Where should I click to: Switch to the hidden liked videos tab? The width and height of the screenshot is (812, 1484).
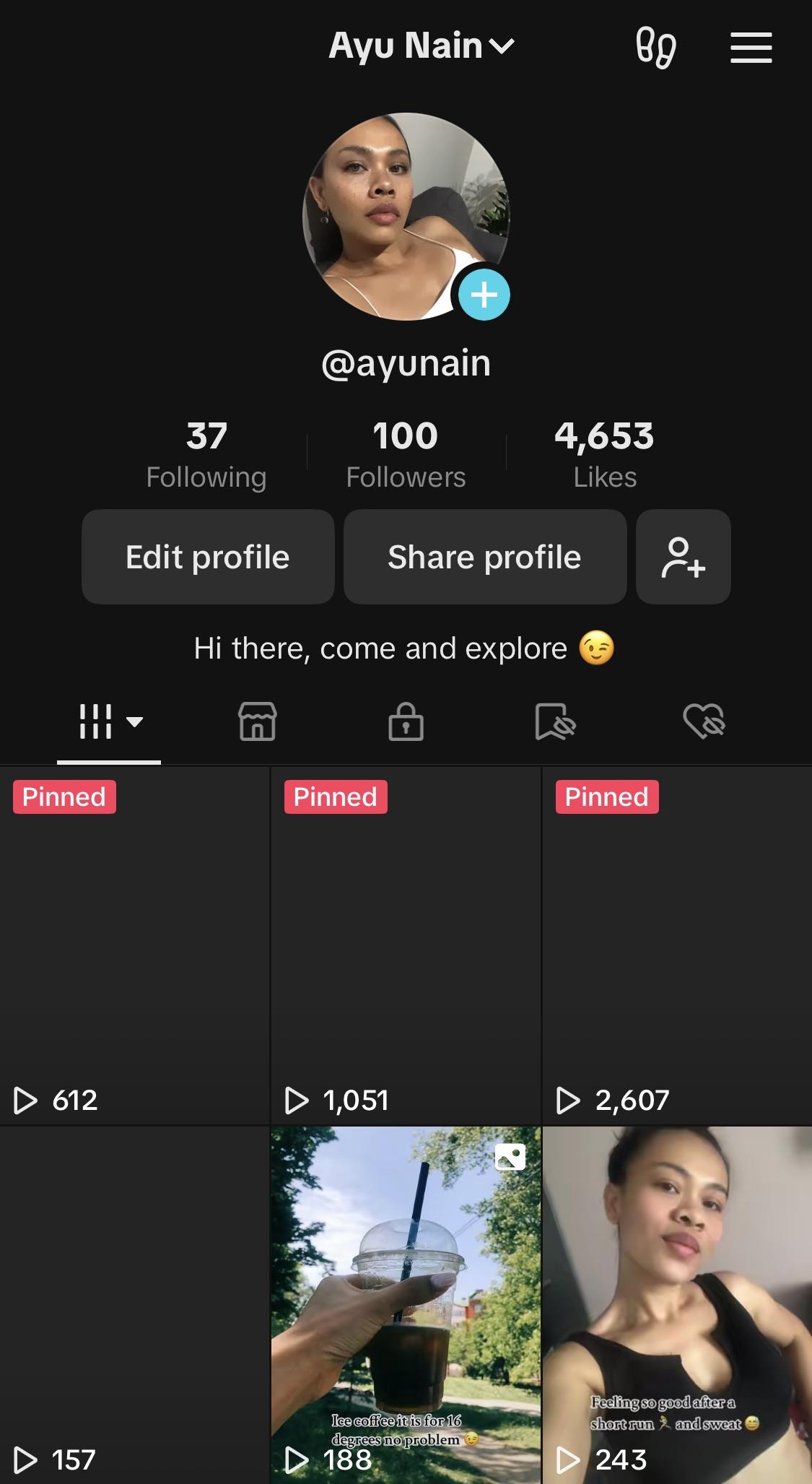pyautogui.click(x=704, y=721)
